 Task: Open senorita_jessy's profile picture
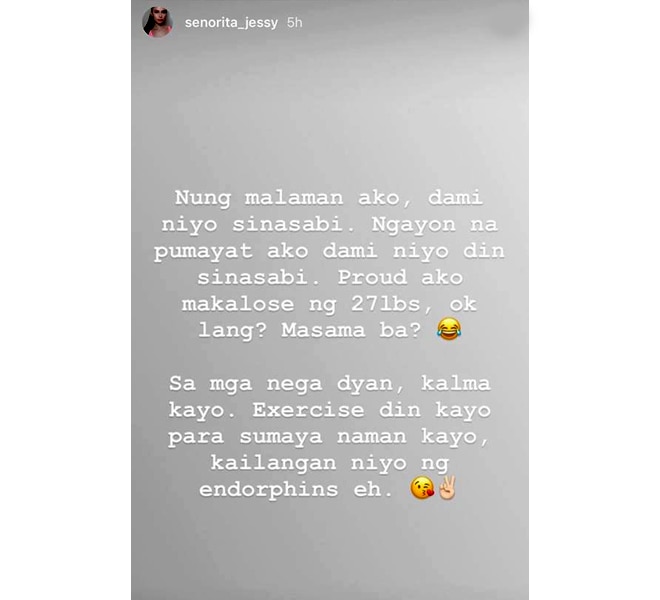[x=158, y=22]
